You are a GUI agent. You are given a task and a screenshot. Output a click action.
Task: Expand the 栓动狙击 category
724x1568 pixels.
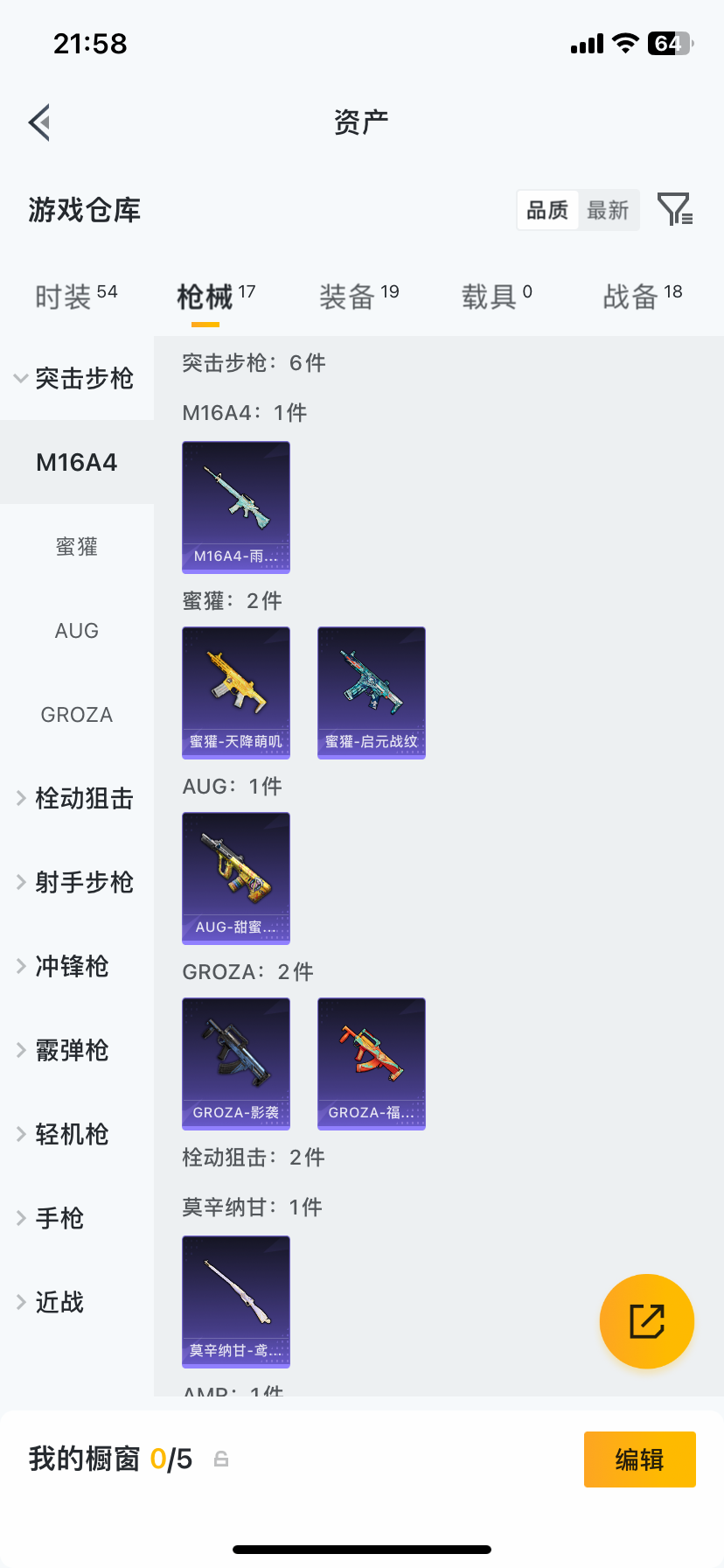(x=75, y=798)
